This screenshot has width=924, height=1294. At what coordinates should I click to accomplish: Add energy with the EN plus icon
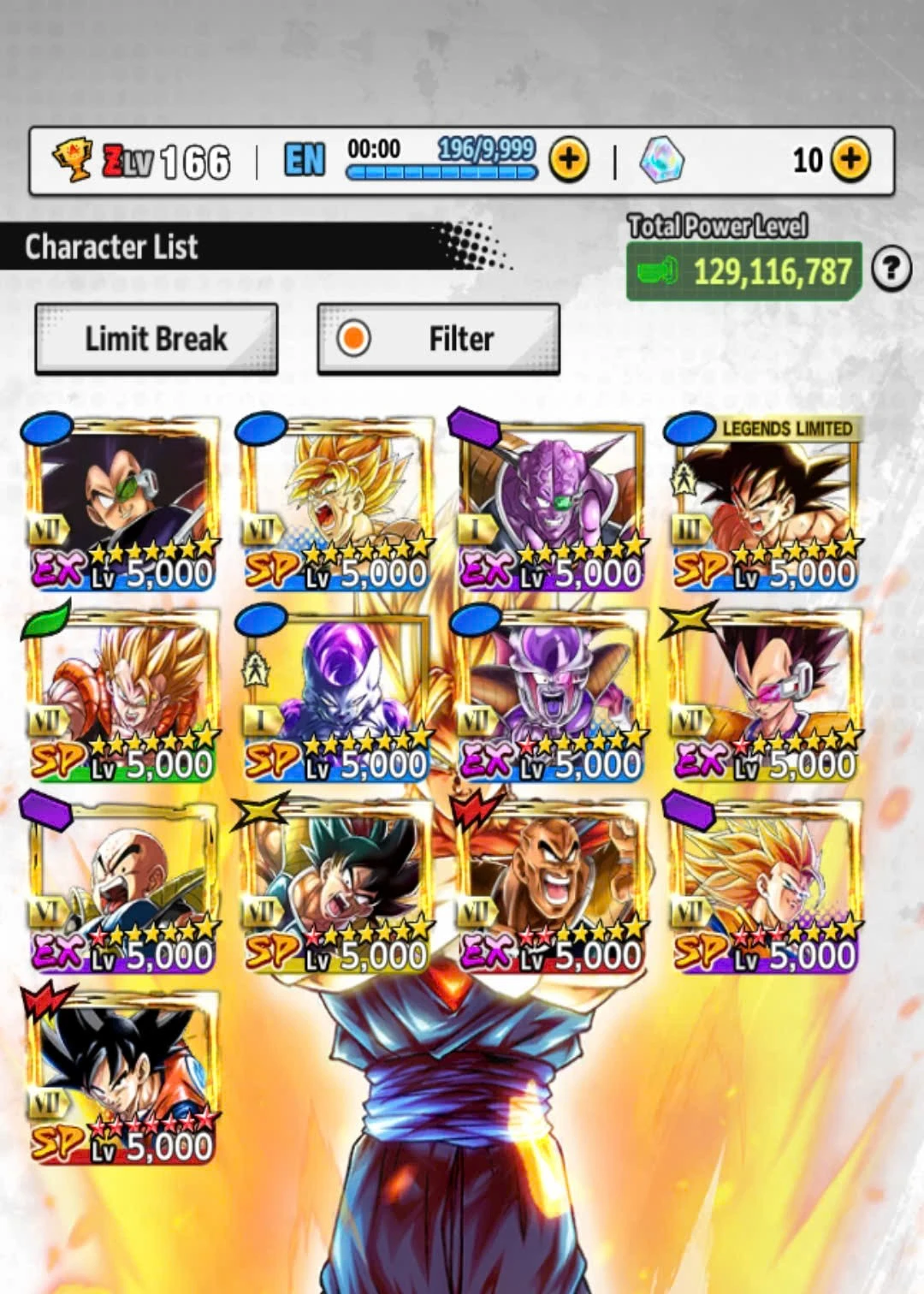coord(569,159)
